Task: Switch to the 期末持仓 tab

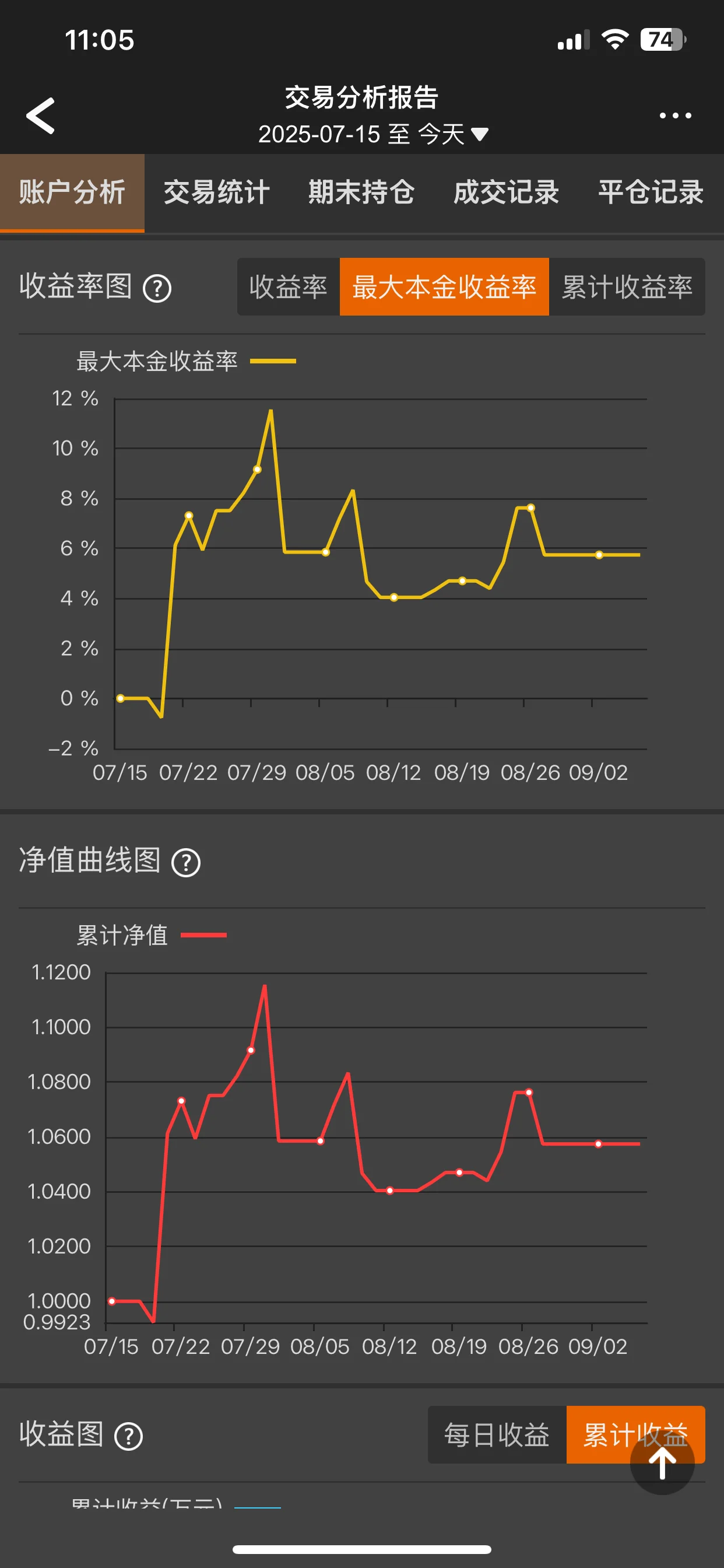Action: (x=361, y=192)
